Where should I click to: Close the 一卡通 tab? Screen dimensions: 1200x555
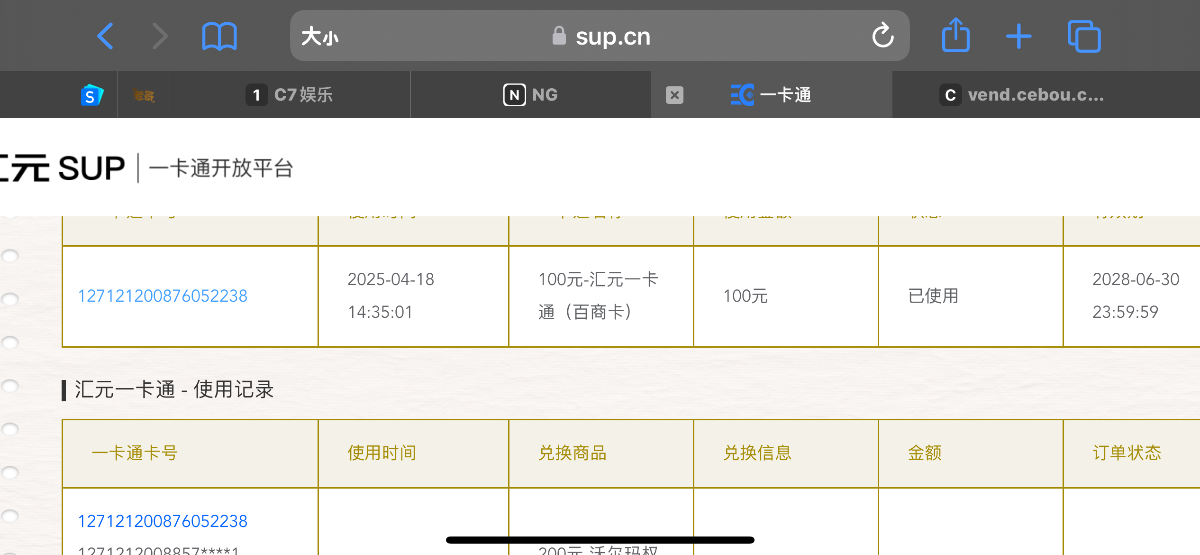(x=674, y=95)
